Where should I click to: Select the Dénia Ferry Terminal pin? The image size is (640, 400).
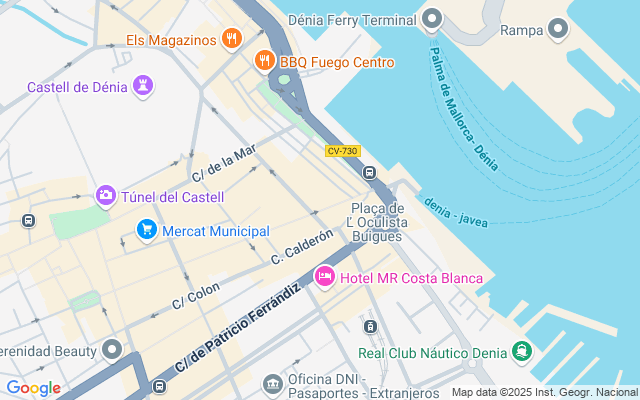click(432, 19)
